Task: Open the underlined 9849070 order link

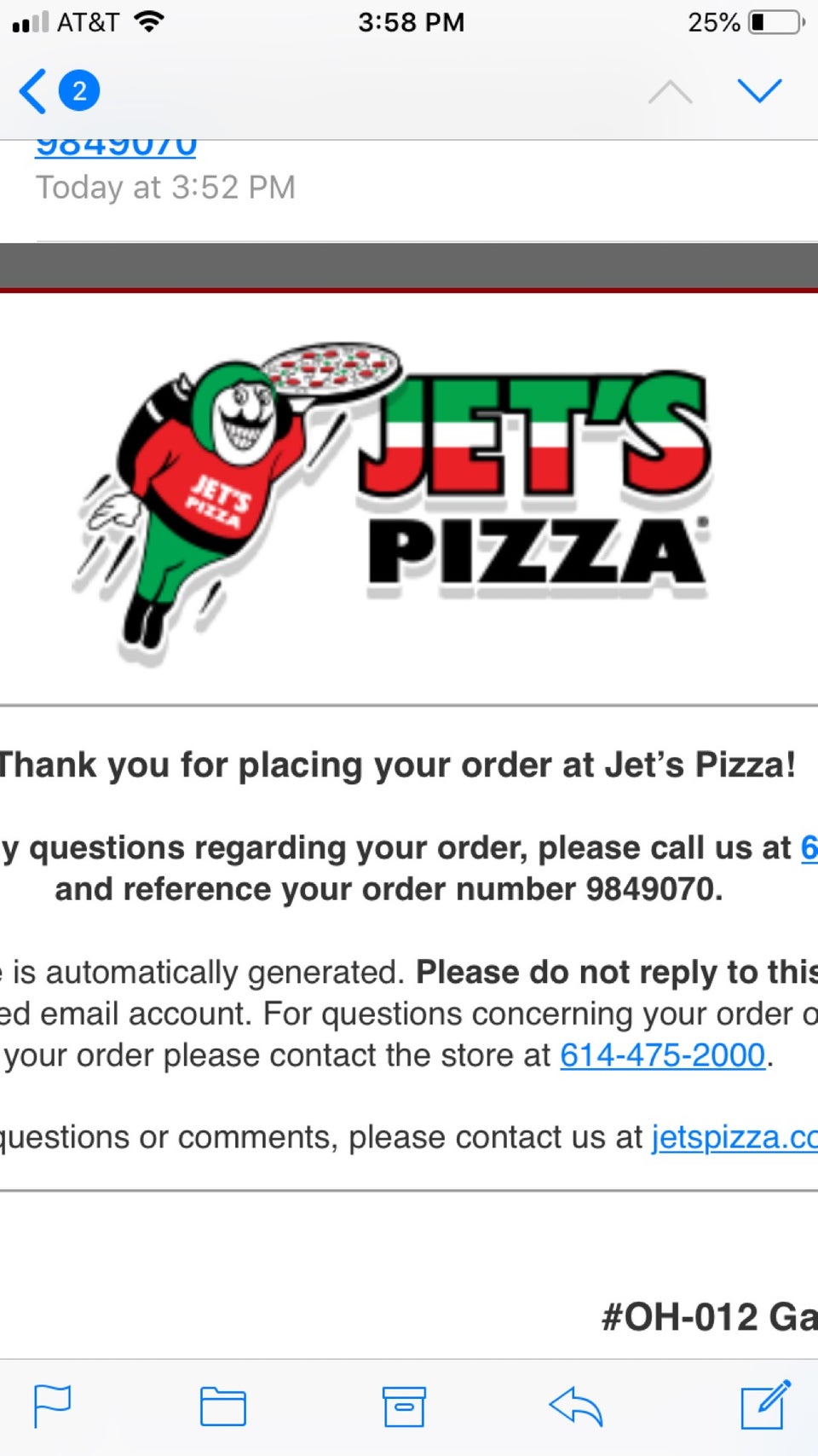Action: [116, 147]
